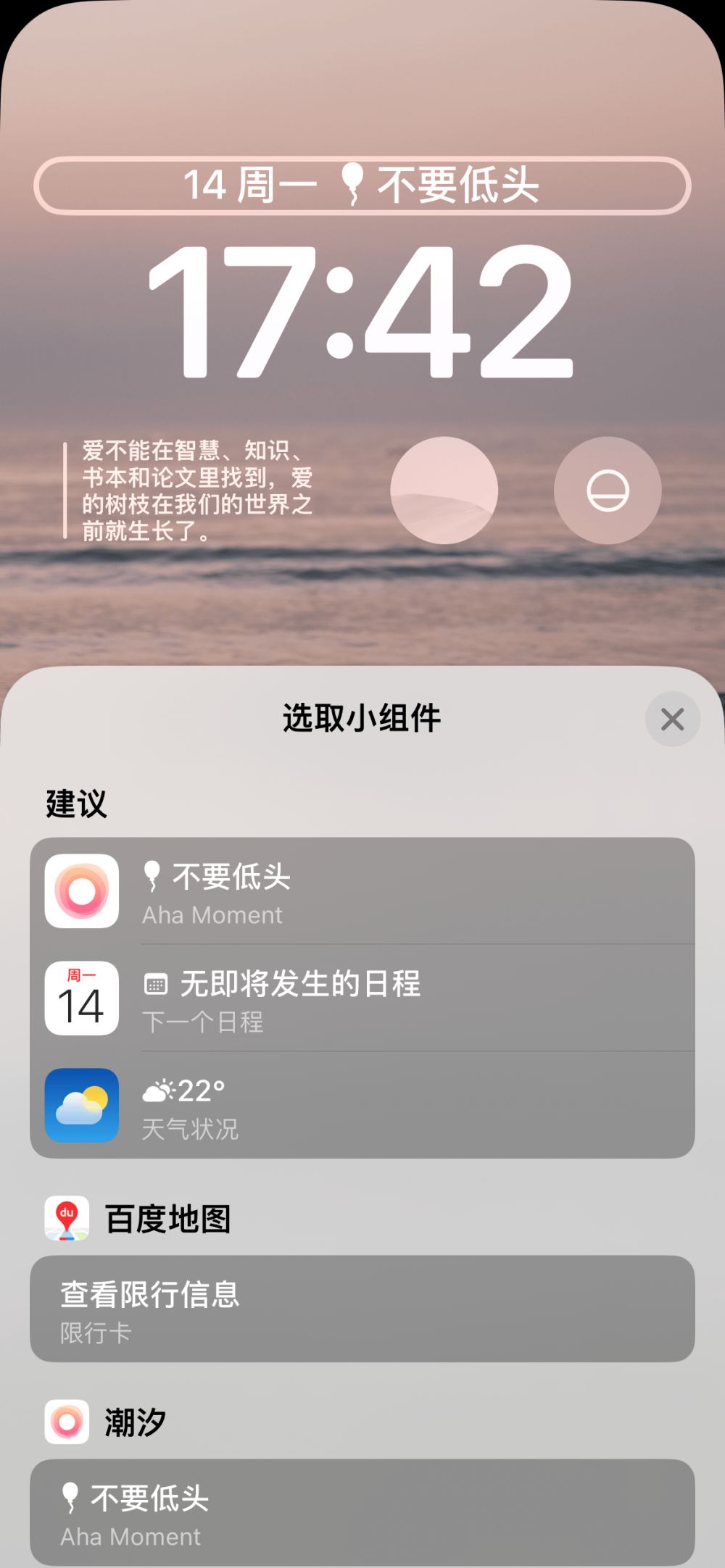Select suggested 不要低头 Aha Moment widget
The height and width of the screenshot is (1568, 725).
[362, 891]
